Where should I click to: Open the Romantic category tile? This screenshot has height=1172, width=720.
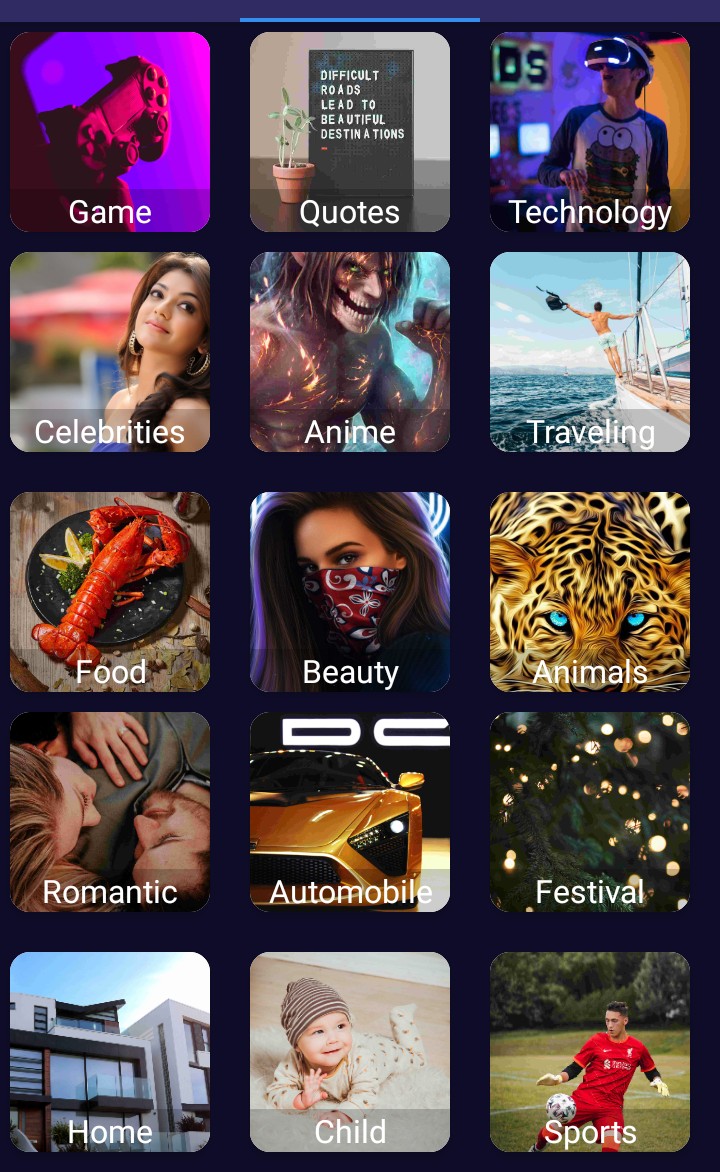[110, 812]
